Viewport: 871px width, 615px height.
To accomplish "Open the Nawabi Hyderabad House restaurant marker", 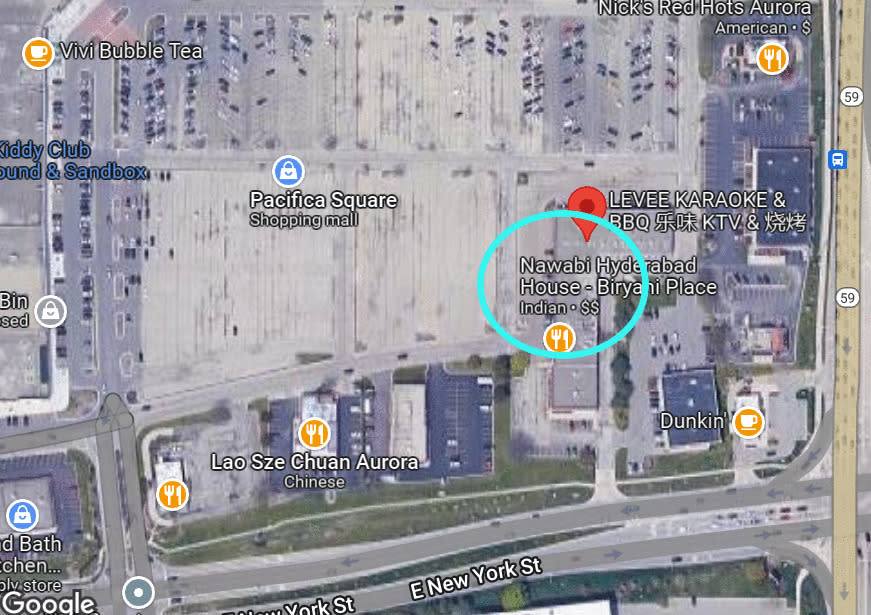I will click(x=559, y=338).
